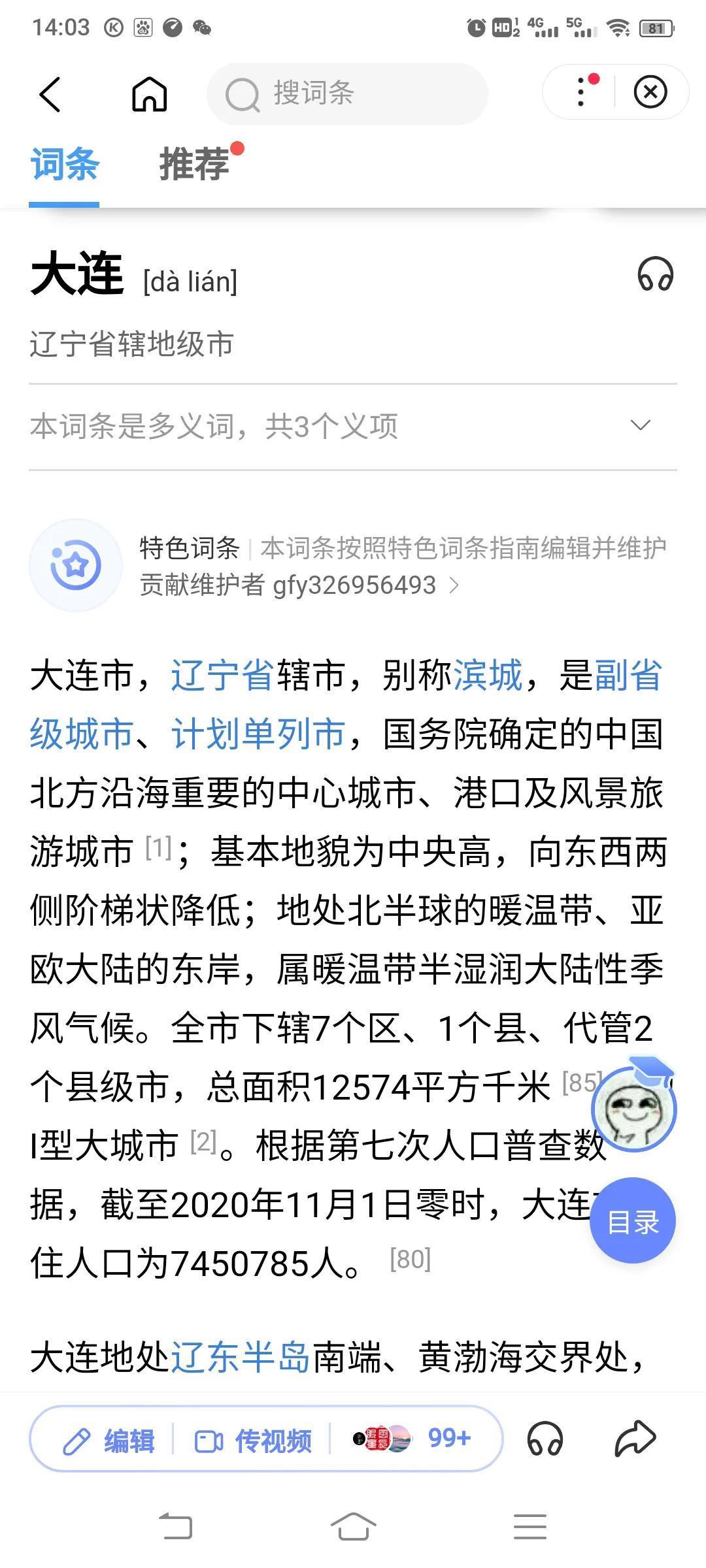The image size is (706, 1568).
Task: Tap 传视频 to upload a video
Action: (x=254, y=1441)
